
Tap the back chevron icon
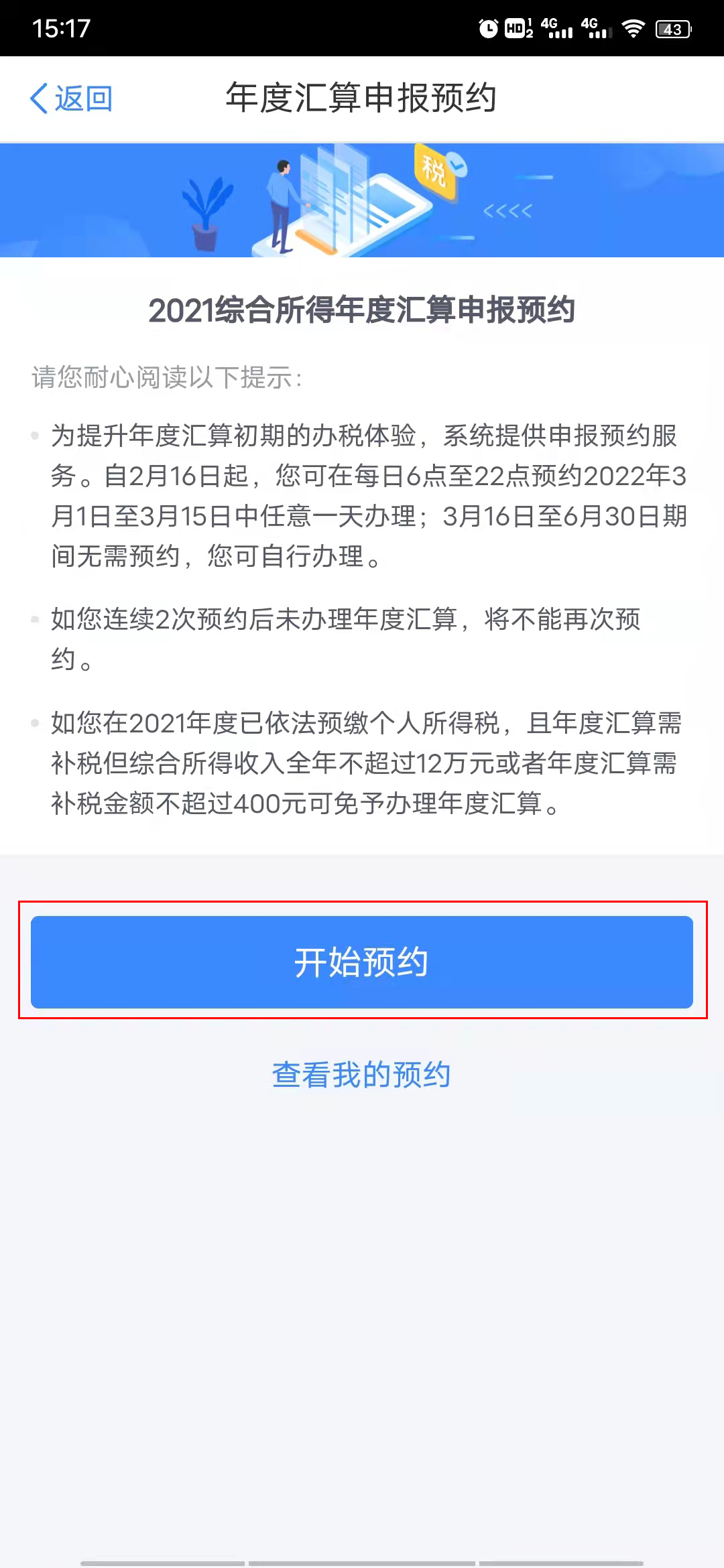click(40, 99)
